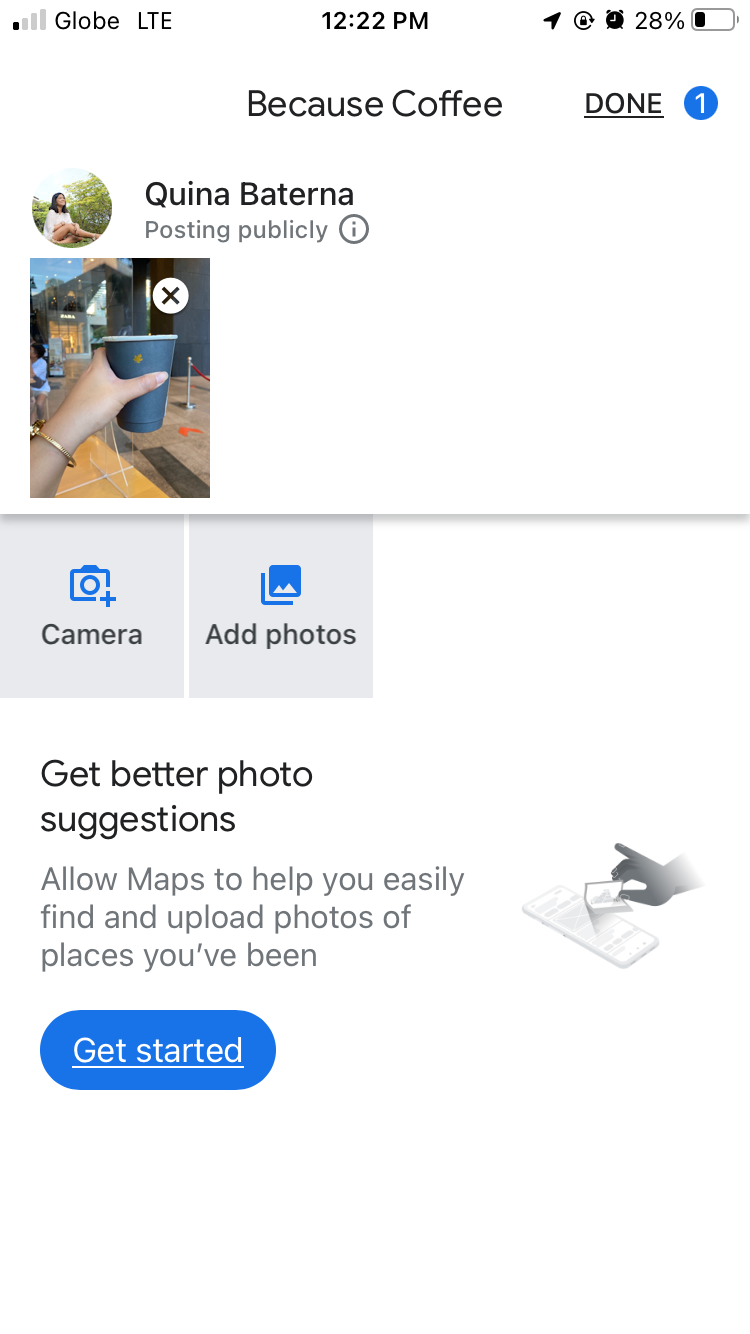Tap the coffee cup photo thumbnail

(120, 400)
